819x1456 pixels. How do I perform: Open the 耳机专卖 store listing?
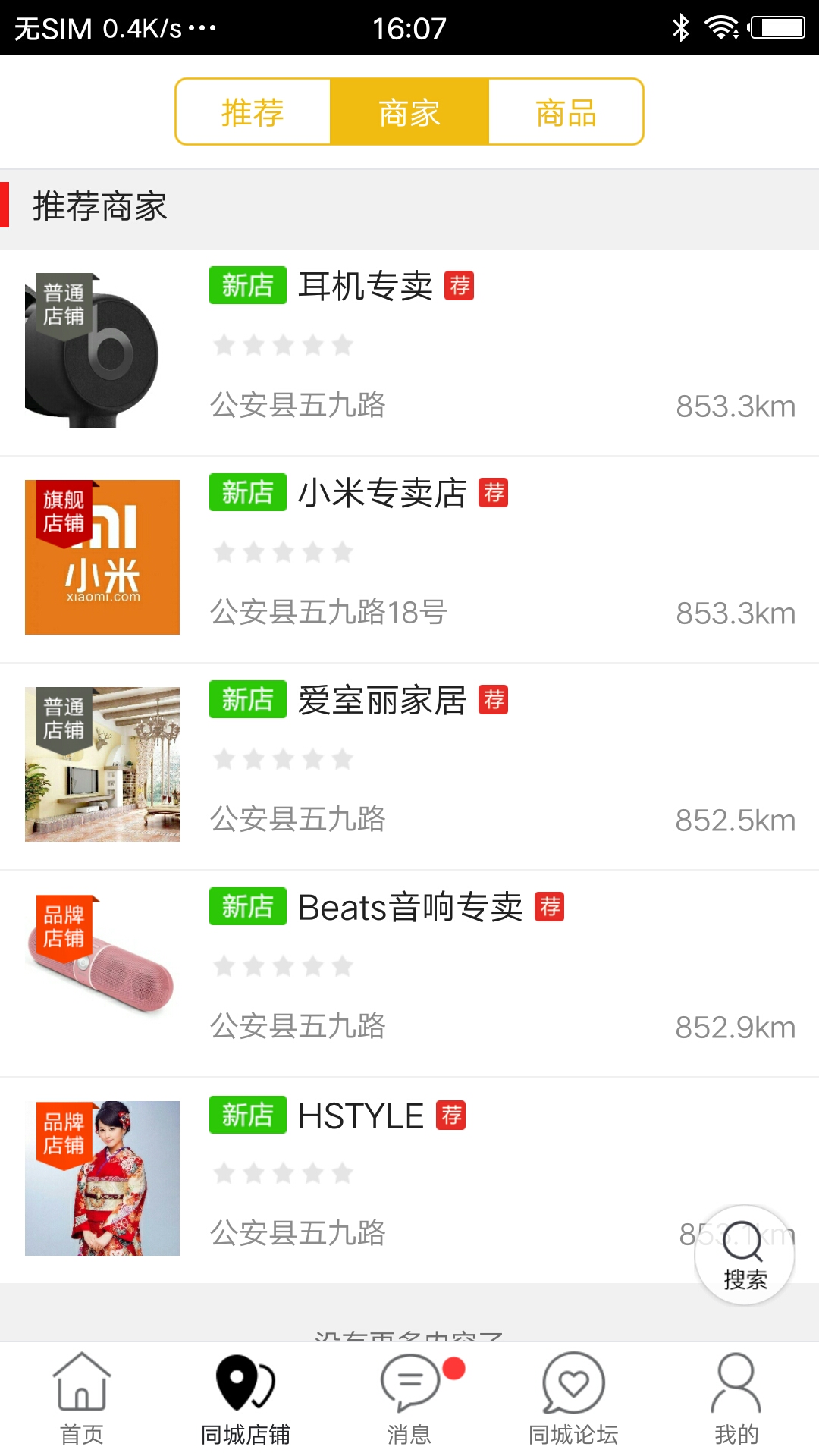coord(409,353)
